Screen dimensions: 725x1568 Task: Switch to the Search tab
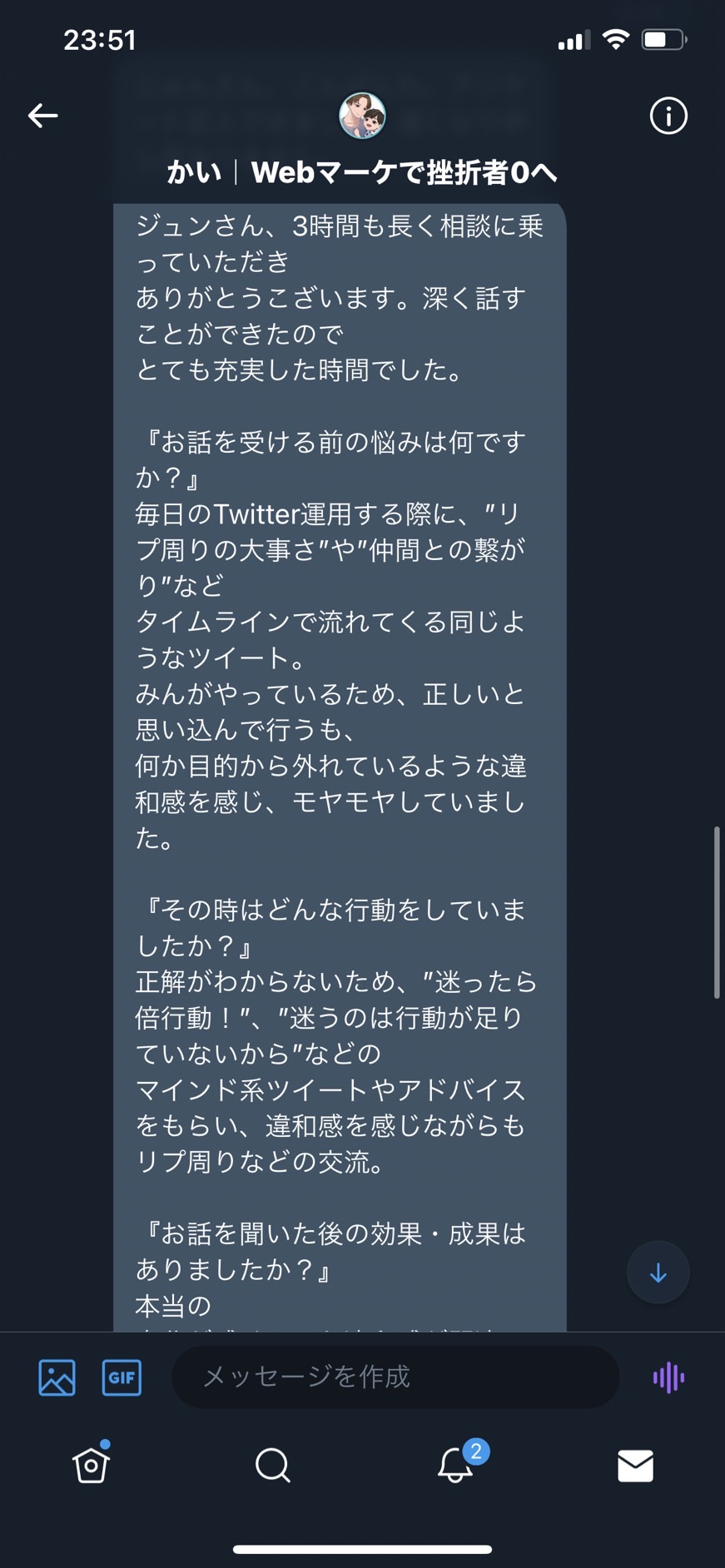tap(272, 1465)
